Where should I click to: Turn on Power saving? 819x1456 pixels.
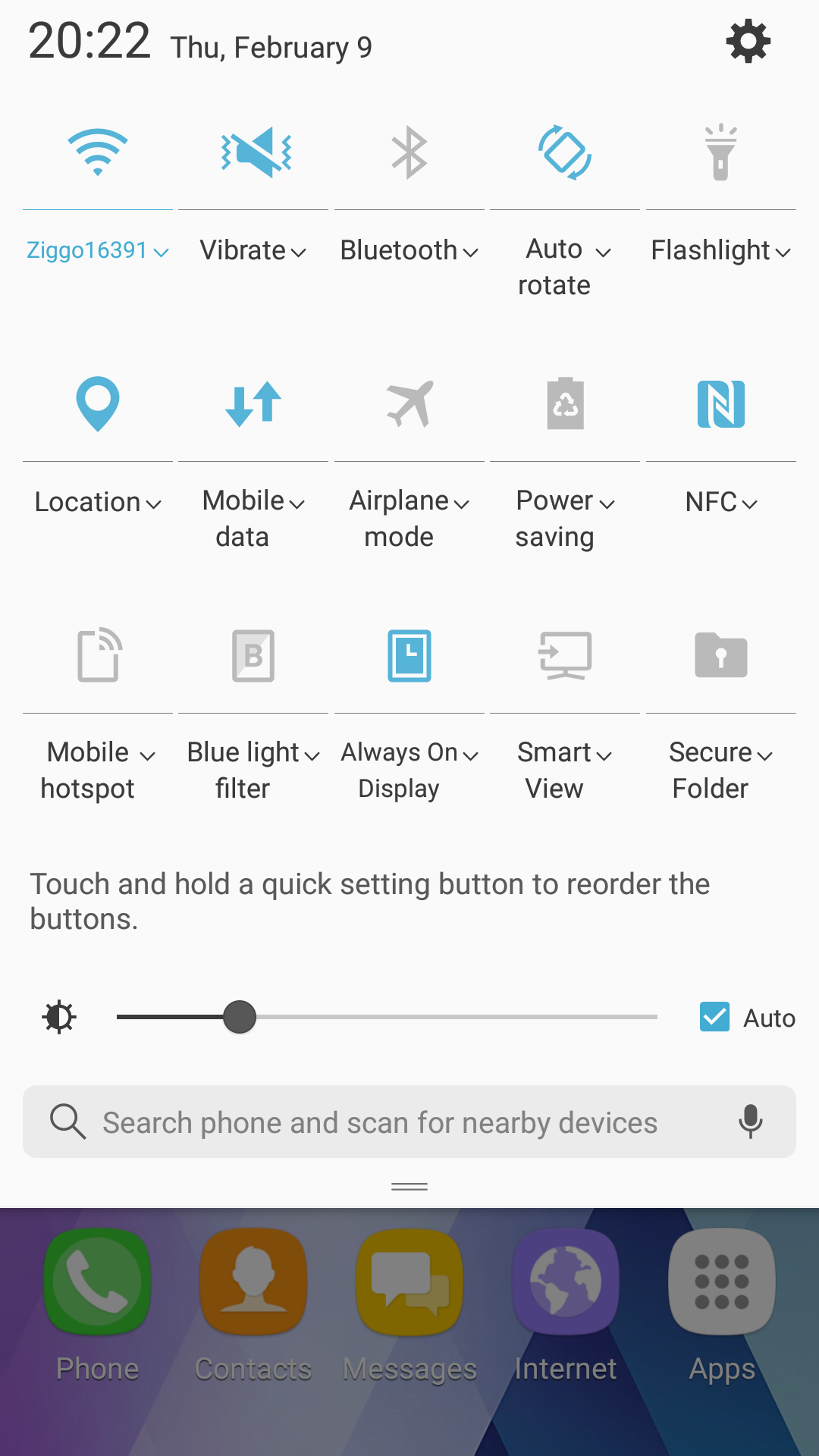point(565,403)
